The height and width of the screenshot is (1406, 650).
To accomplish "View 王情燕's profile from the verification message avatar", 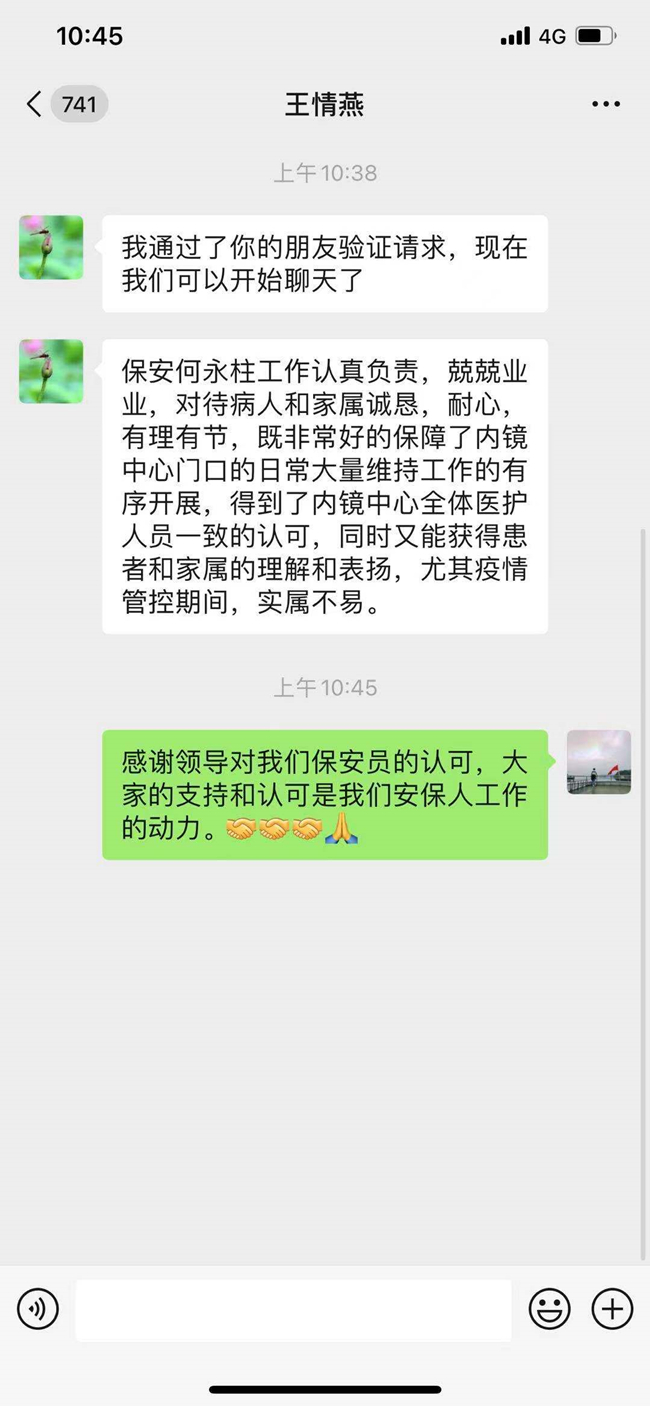I will (x=51, y=247).
